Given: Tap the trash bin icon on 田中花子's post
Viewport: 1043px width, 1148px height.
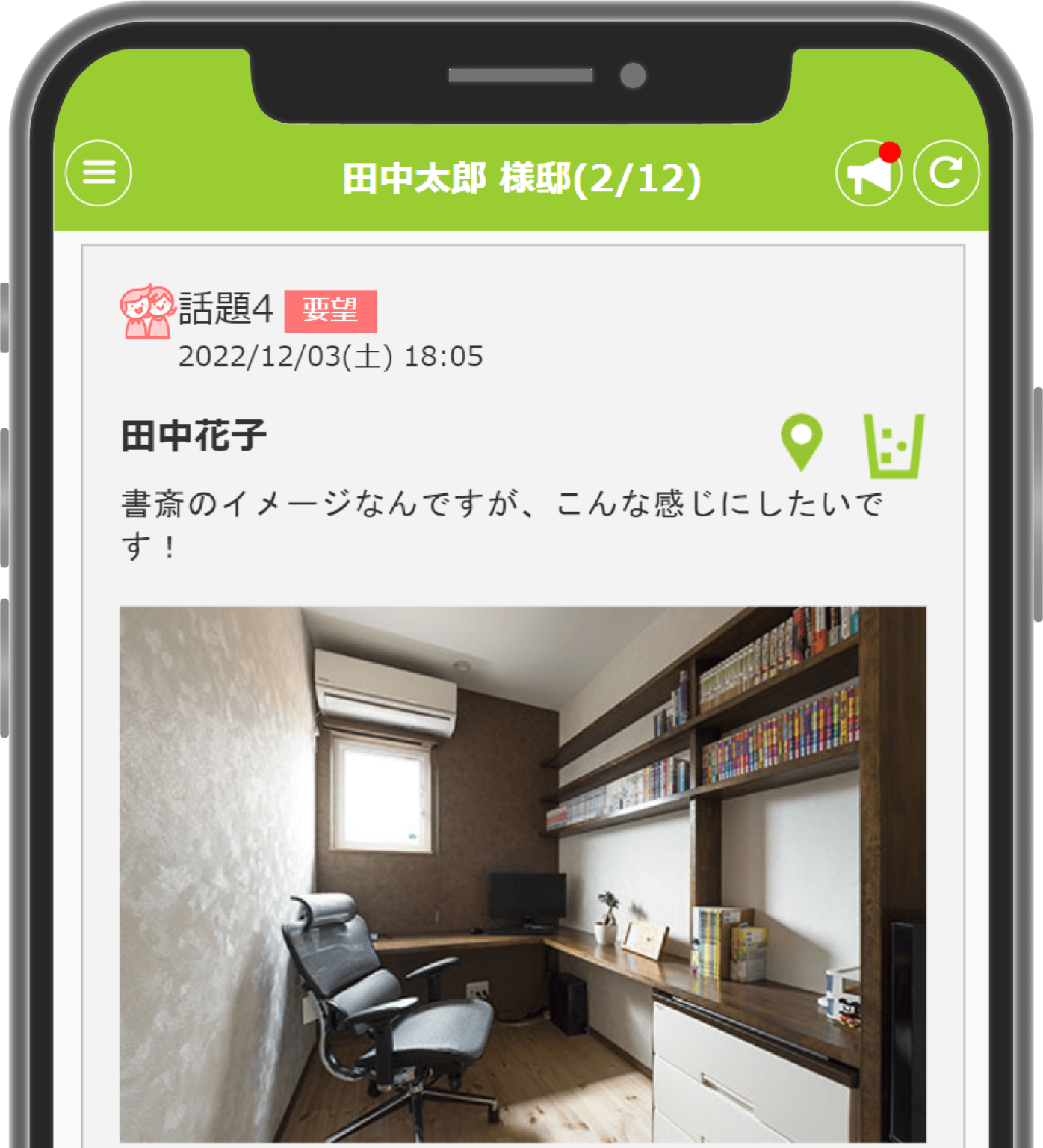Looking at the screenshot, I should tap(894, 446).
